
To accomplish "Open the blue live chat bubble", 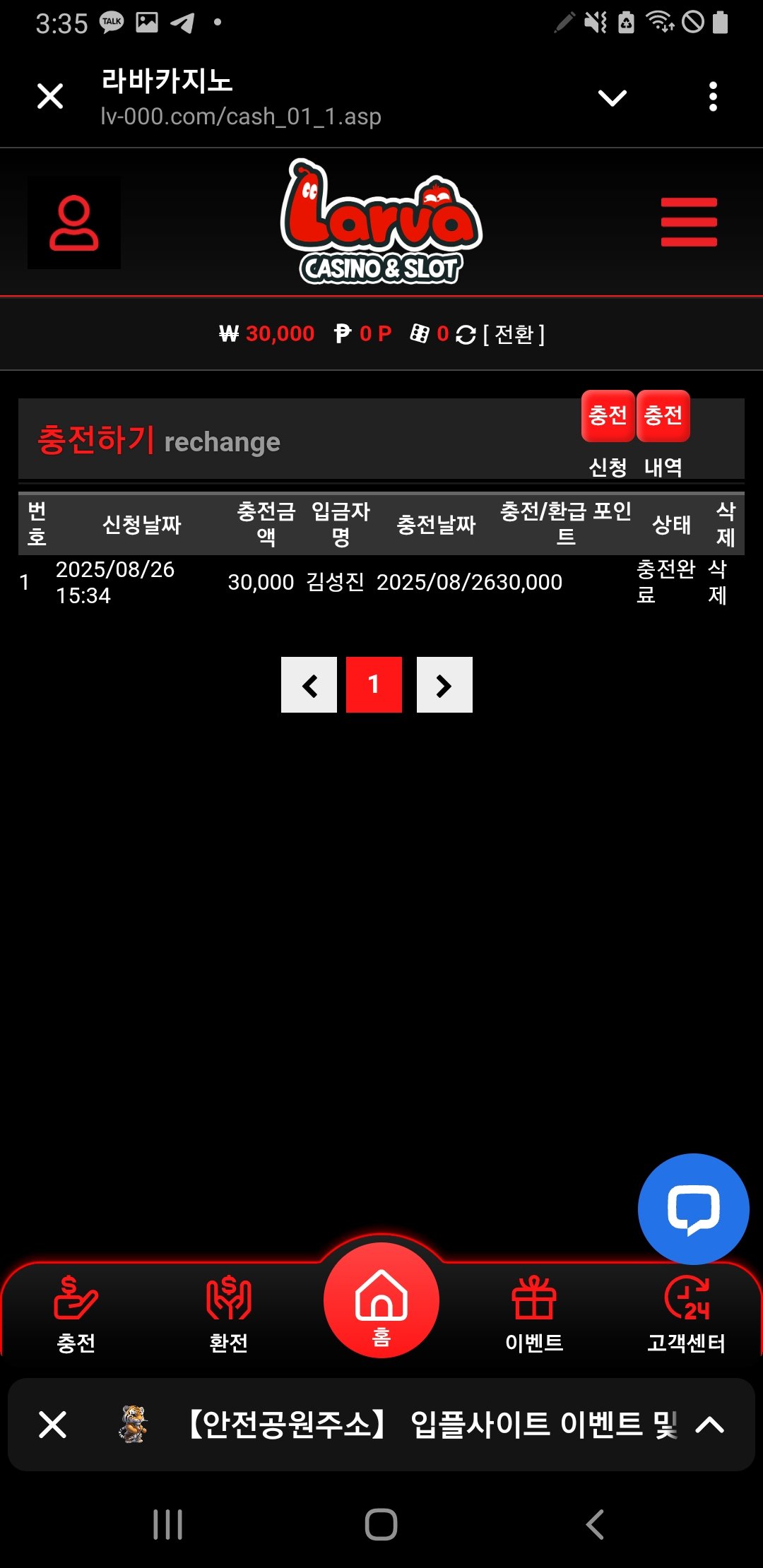I will pyautogui.click(x=693, y=1209).
